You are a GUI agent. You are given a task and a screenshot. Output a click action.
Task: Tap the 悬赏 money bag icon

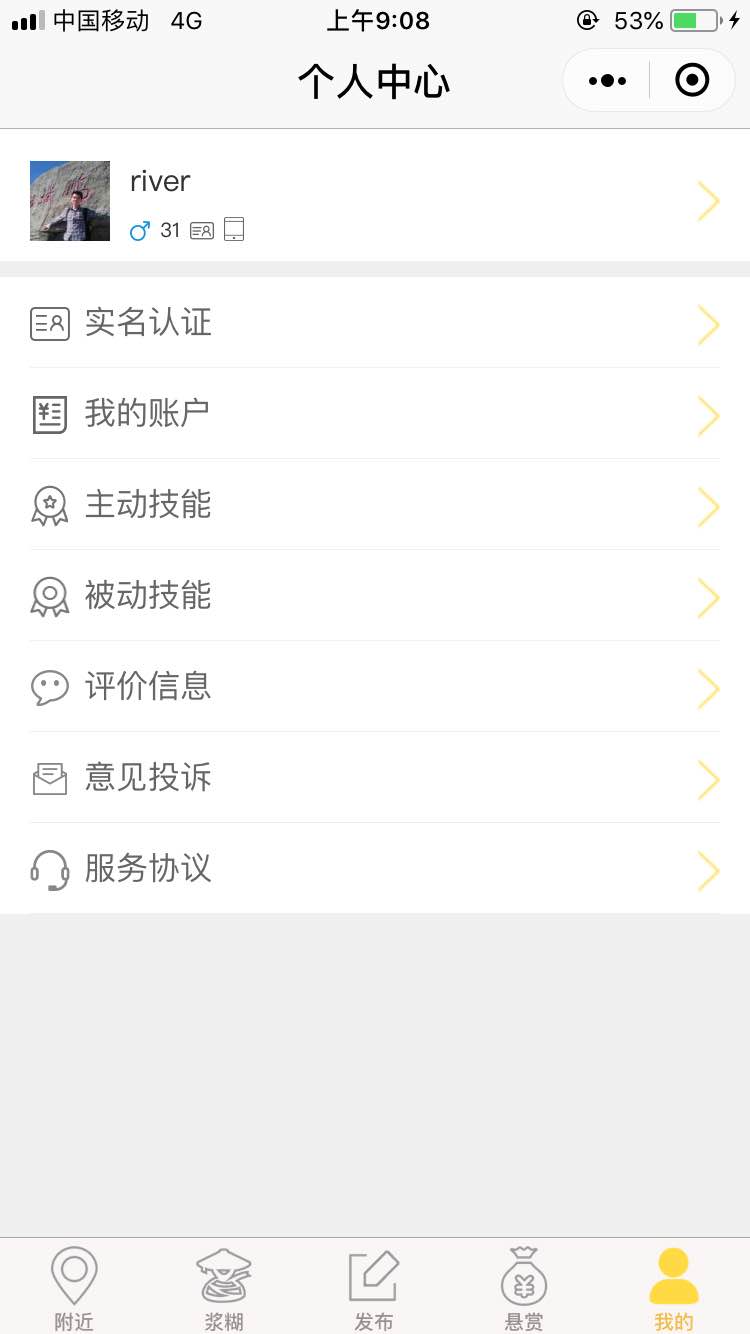(x=523, y=1275)
